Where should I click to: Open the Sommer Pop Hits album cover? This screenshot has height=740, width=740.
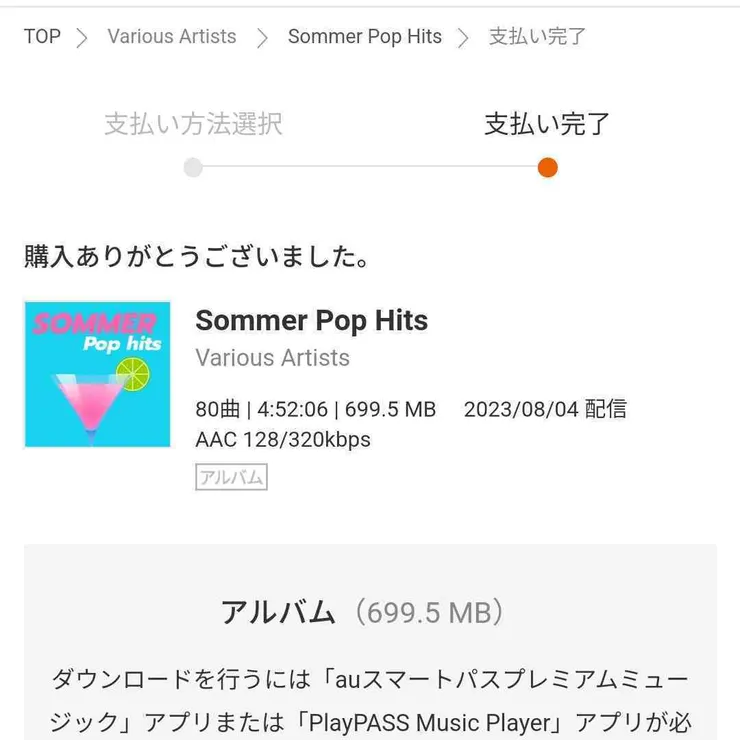[97, 374]
